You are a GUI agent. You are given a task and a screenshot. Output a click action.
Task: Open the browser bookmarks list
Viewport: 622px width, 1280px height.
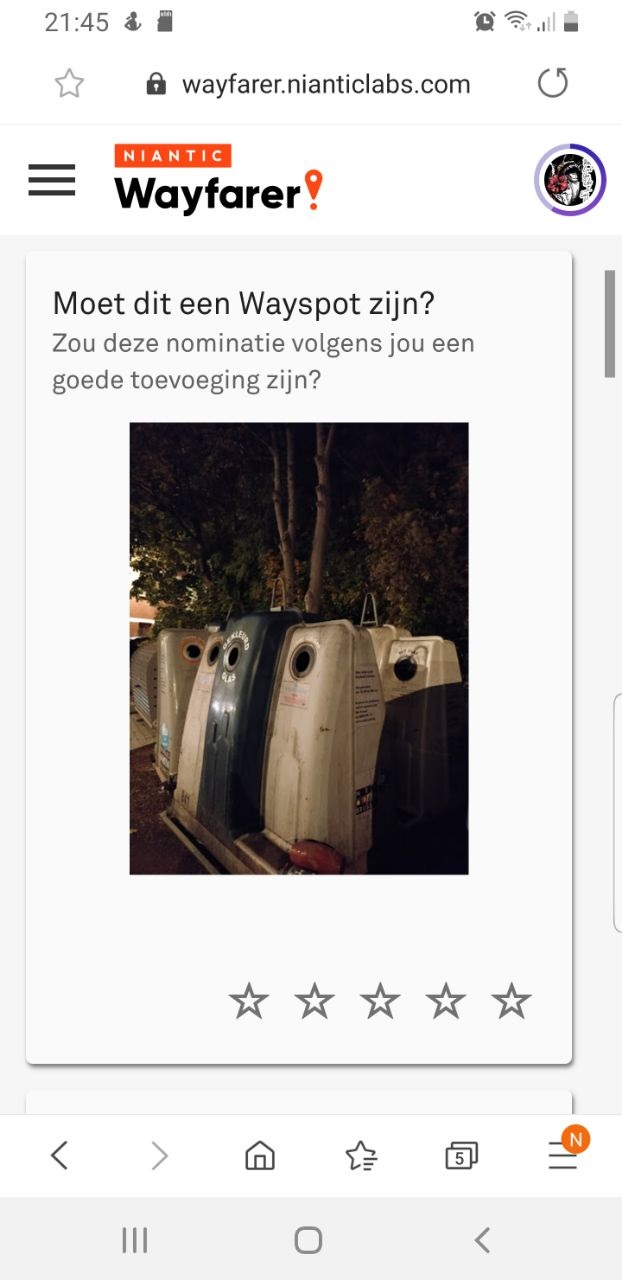coord(361,1156)
